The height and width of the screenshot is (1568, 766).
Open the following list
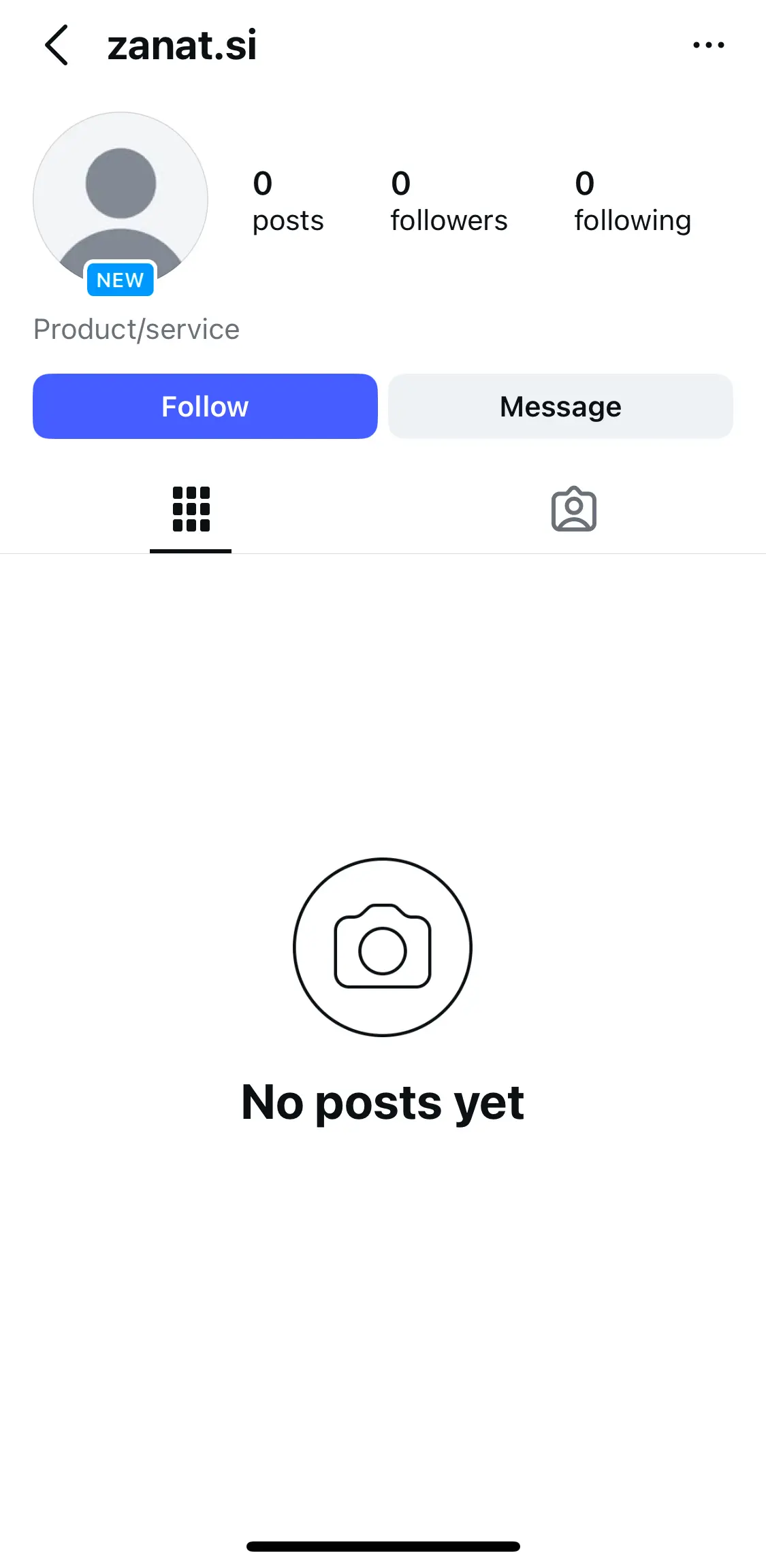(x=632, y=199)
